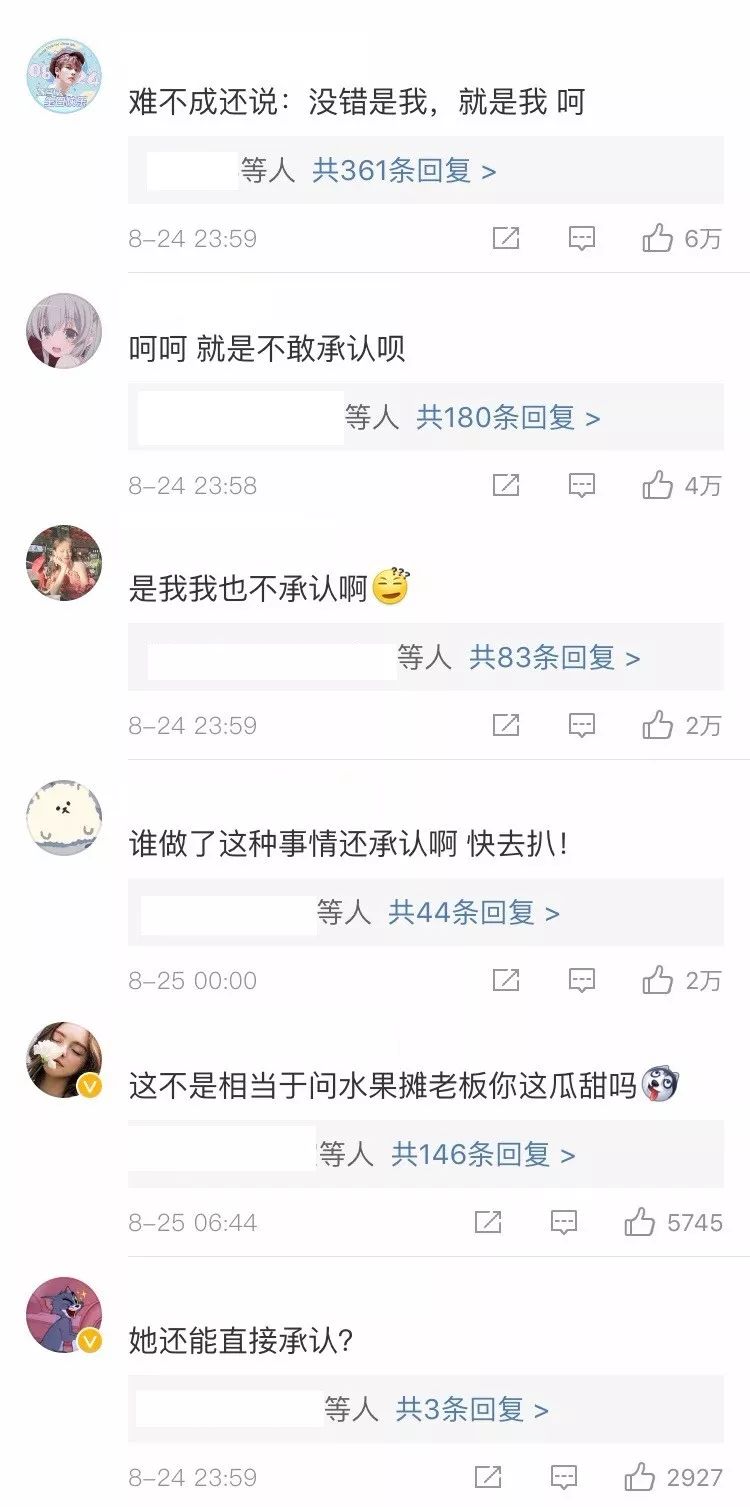
Task: Reply to the comment '难不成还说：没错是我'
Action: point(582,238)
